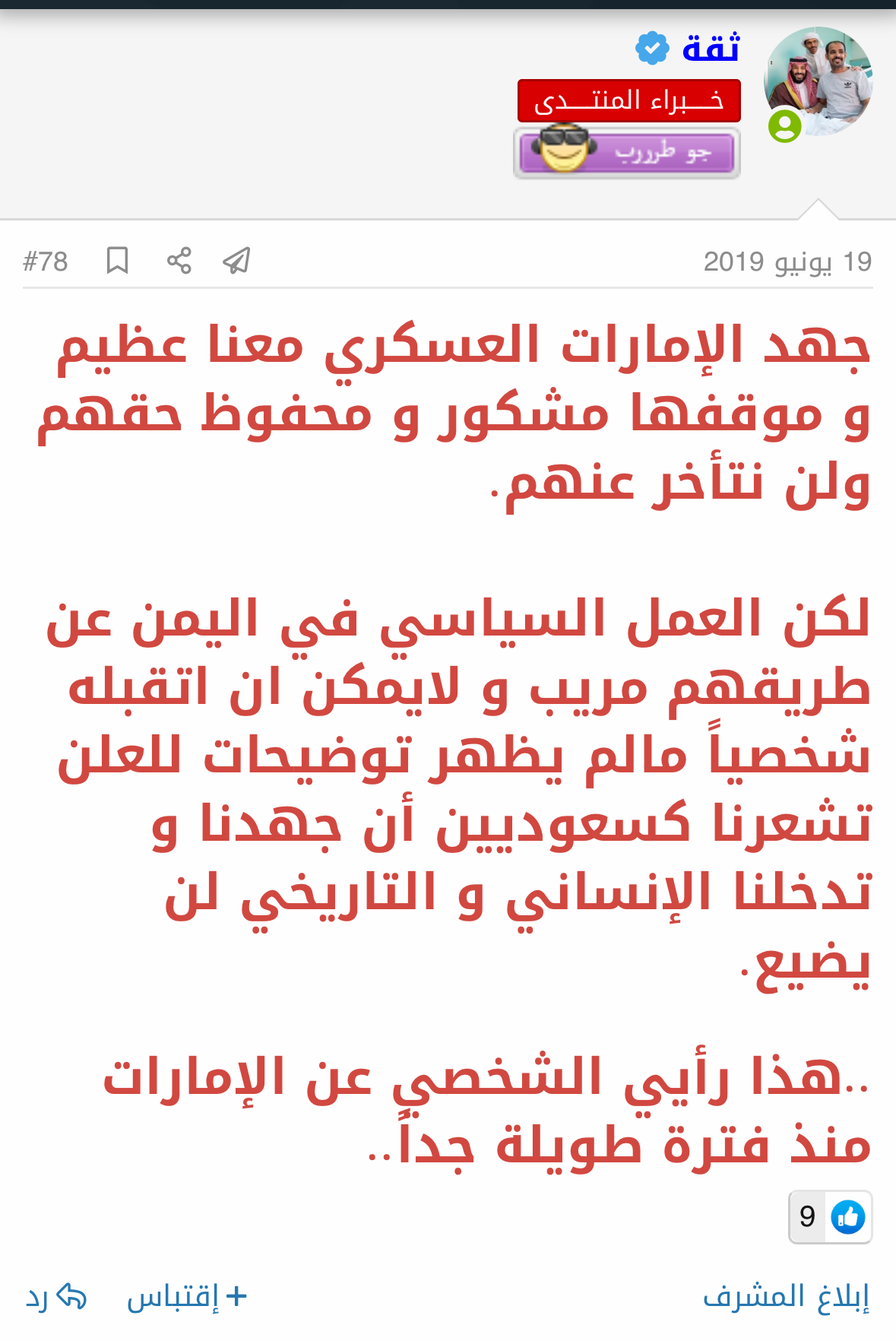
Task: Open username ثقة profile link
Action: [x=711, y=49]
